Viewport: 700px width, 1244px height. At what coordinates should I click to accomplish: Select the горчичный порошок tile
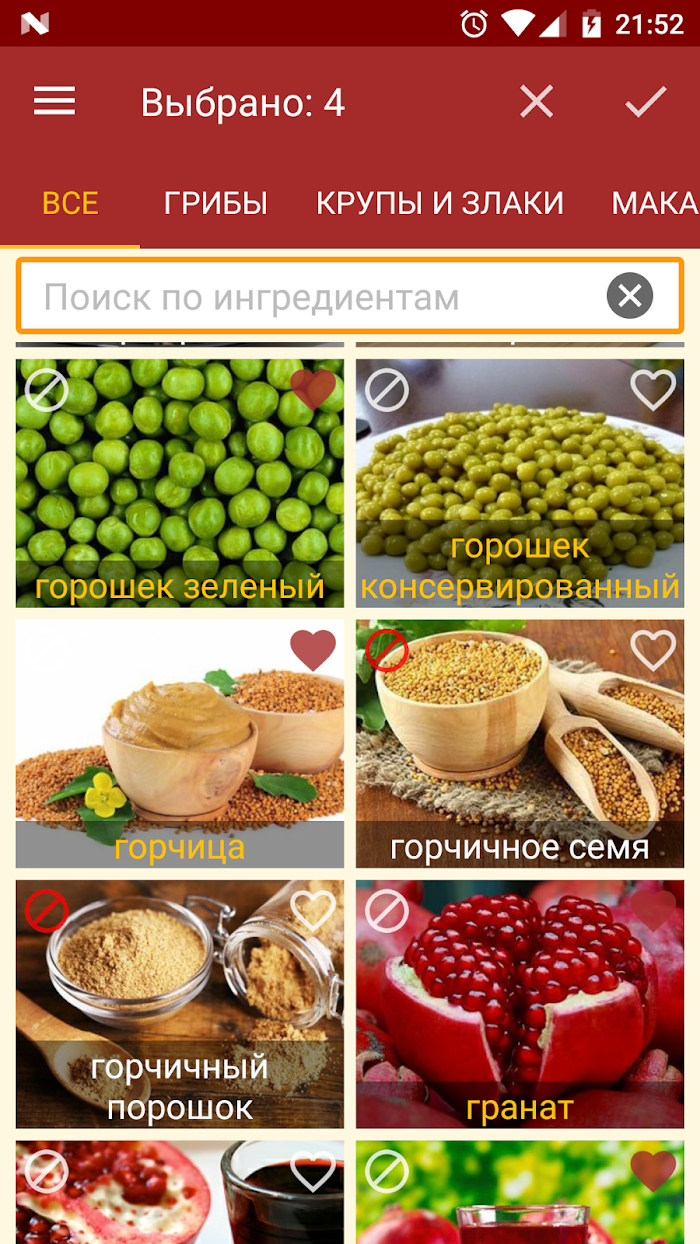(180, 1004)
